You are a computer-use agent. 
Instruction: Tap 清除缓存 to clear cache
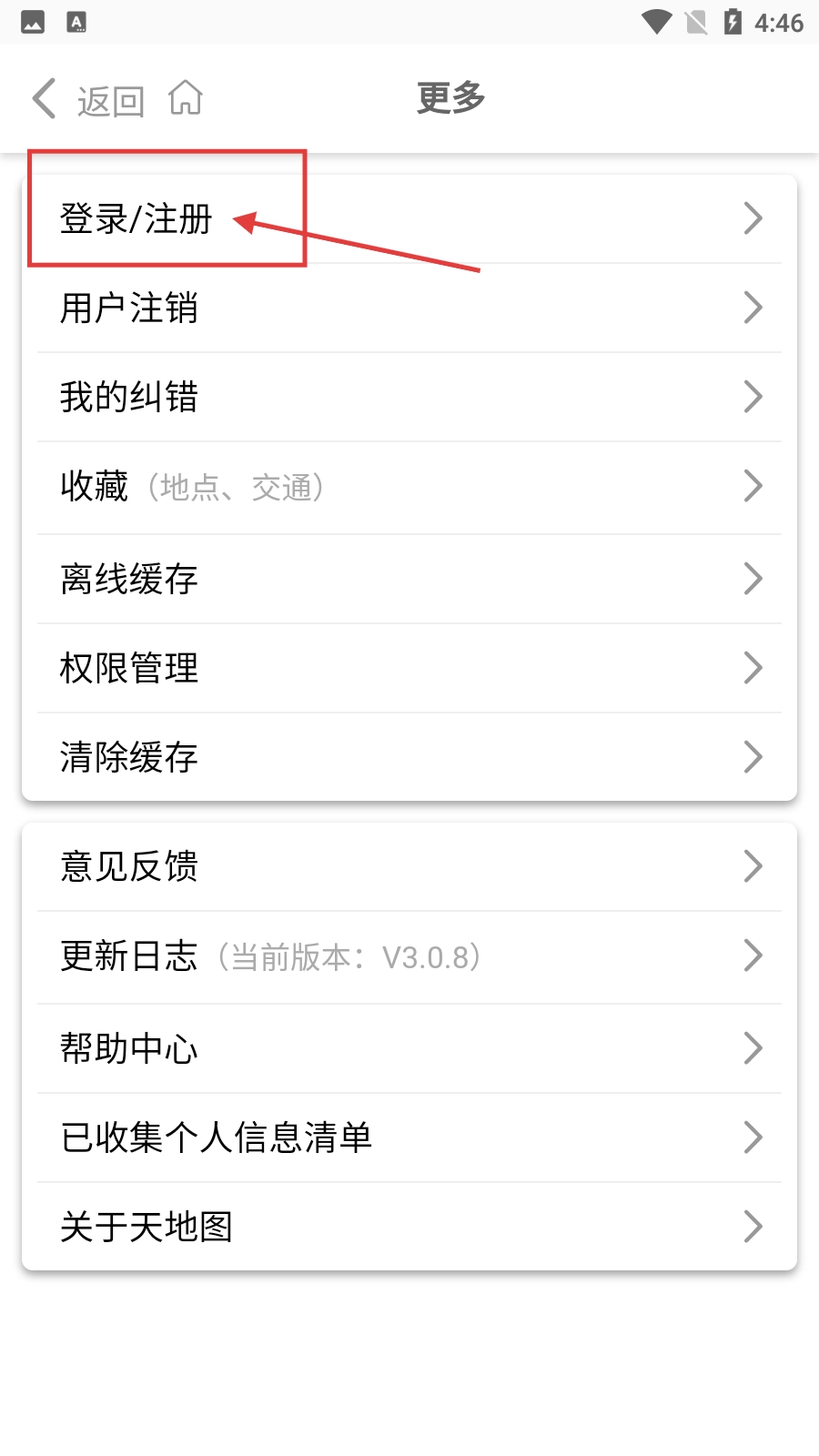[409, 757]
